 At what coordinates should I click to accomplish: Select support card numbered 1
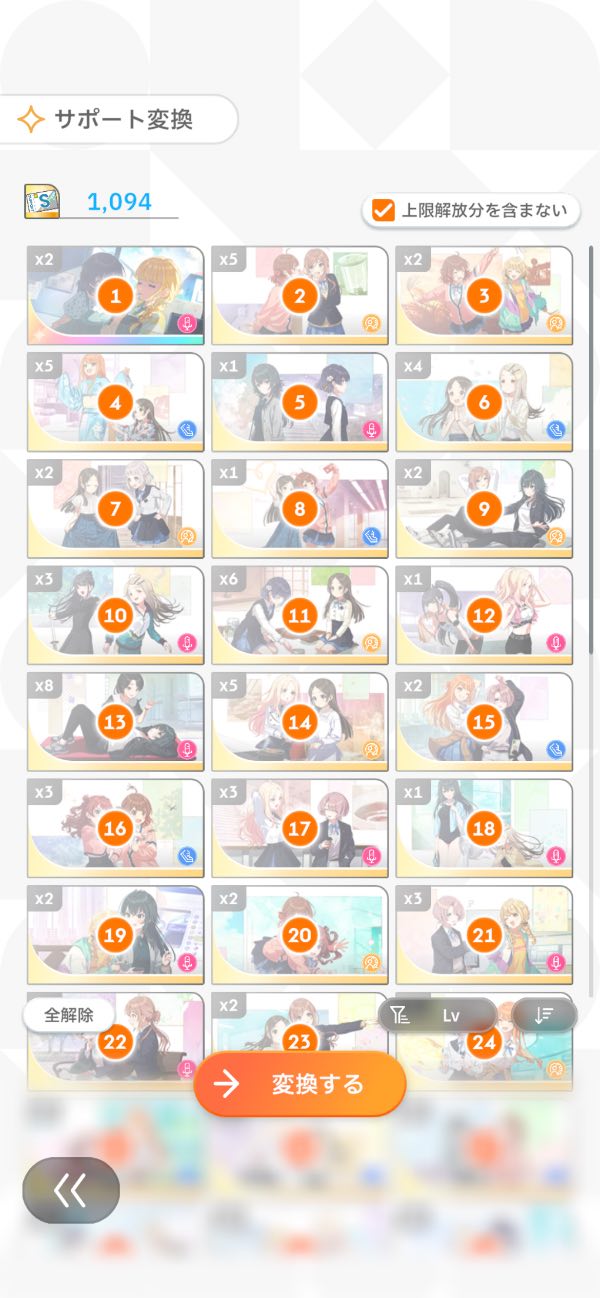[x=116, y=296]
